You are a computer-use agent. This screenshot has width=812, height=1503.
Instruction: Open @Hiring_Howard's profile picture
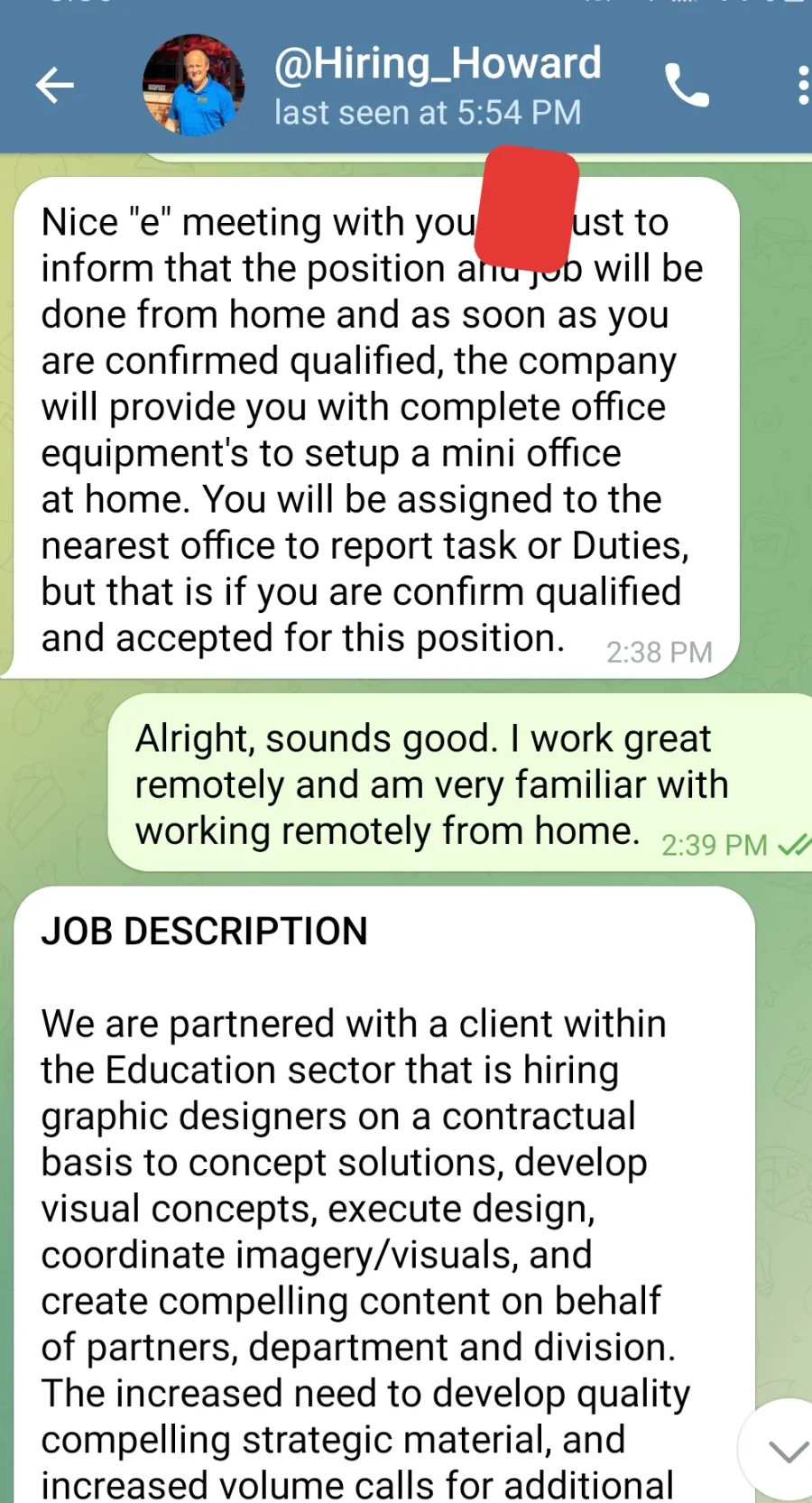(x=194, y=86)
